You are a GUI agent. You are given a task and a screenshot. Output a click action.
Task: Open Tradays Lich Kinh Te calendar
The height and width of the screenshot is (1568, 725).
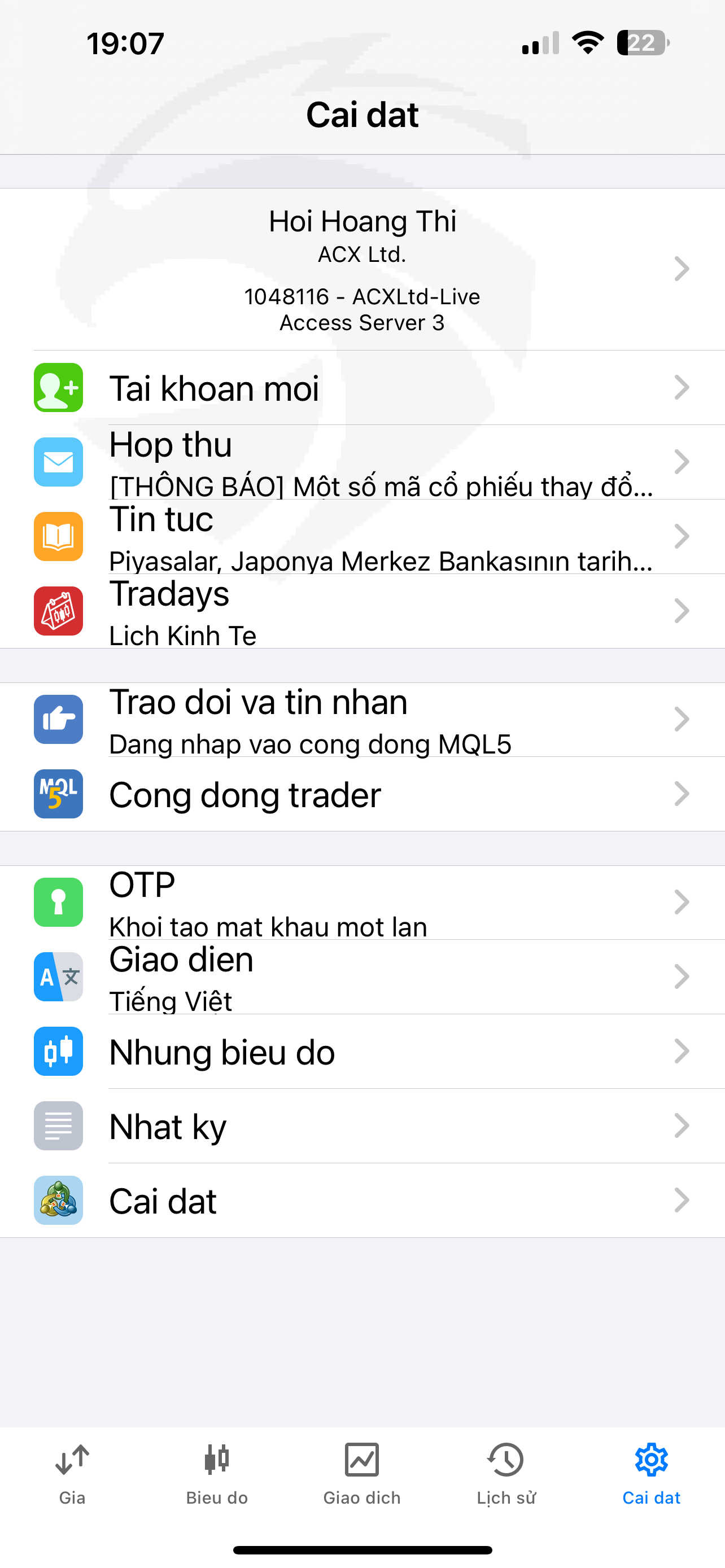(x=362, y=611)
